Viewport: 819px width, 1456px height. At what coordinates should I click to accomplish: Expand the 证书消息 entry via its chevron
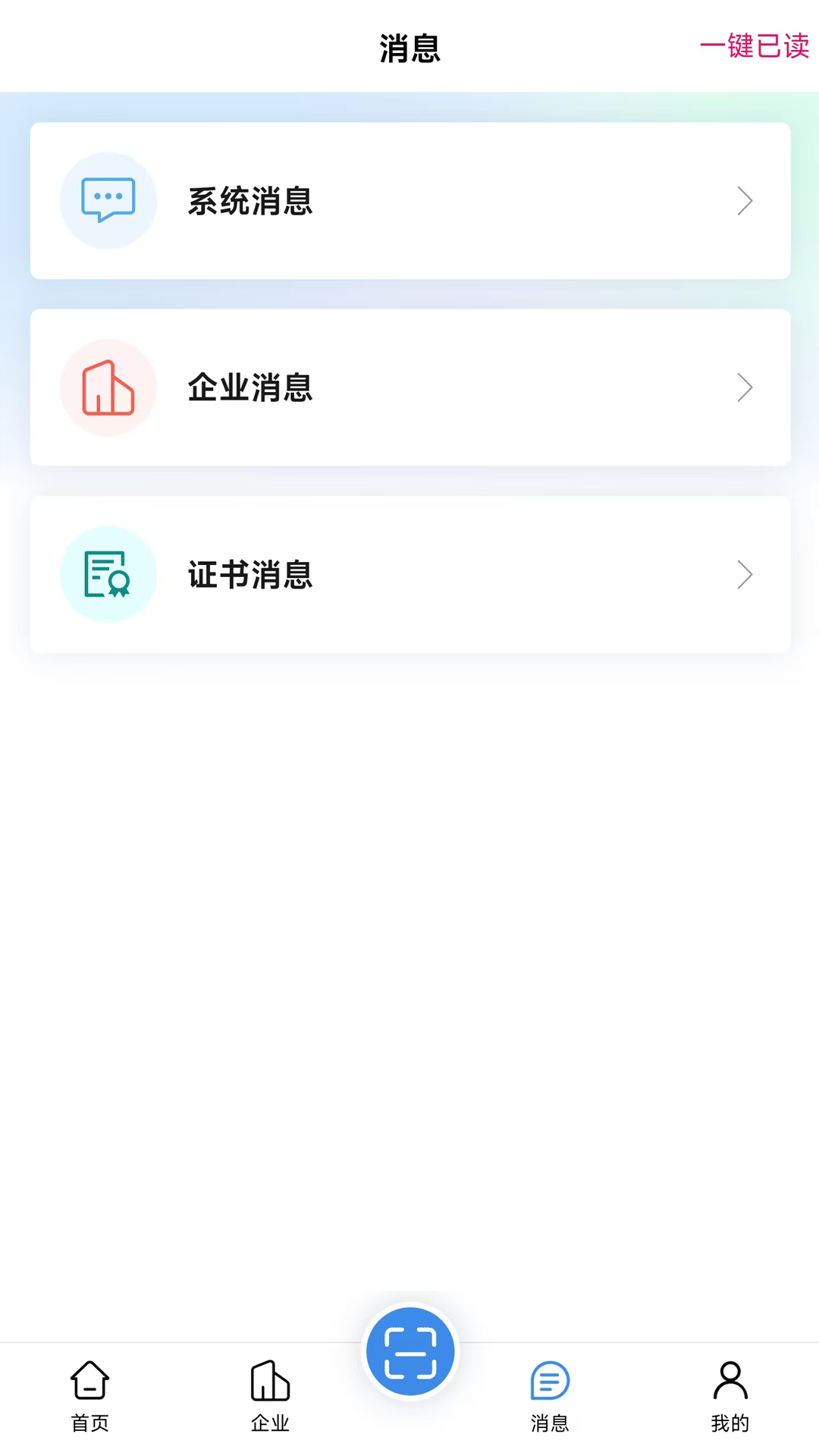(744, 574)
